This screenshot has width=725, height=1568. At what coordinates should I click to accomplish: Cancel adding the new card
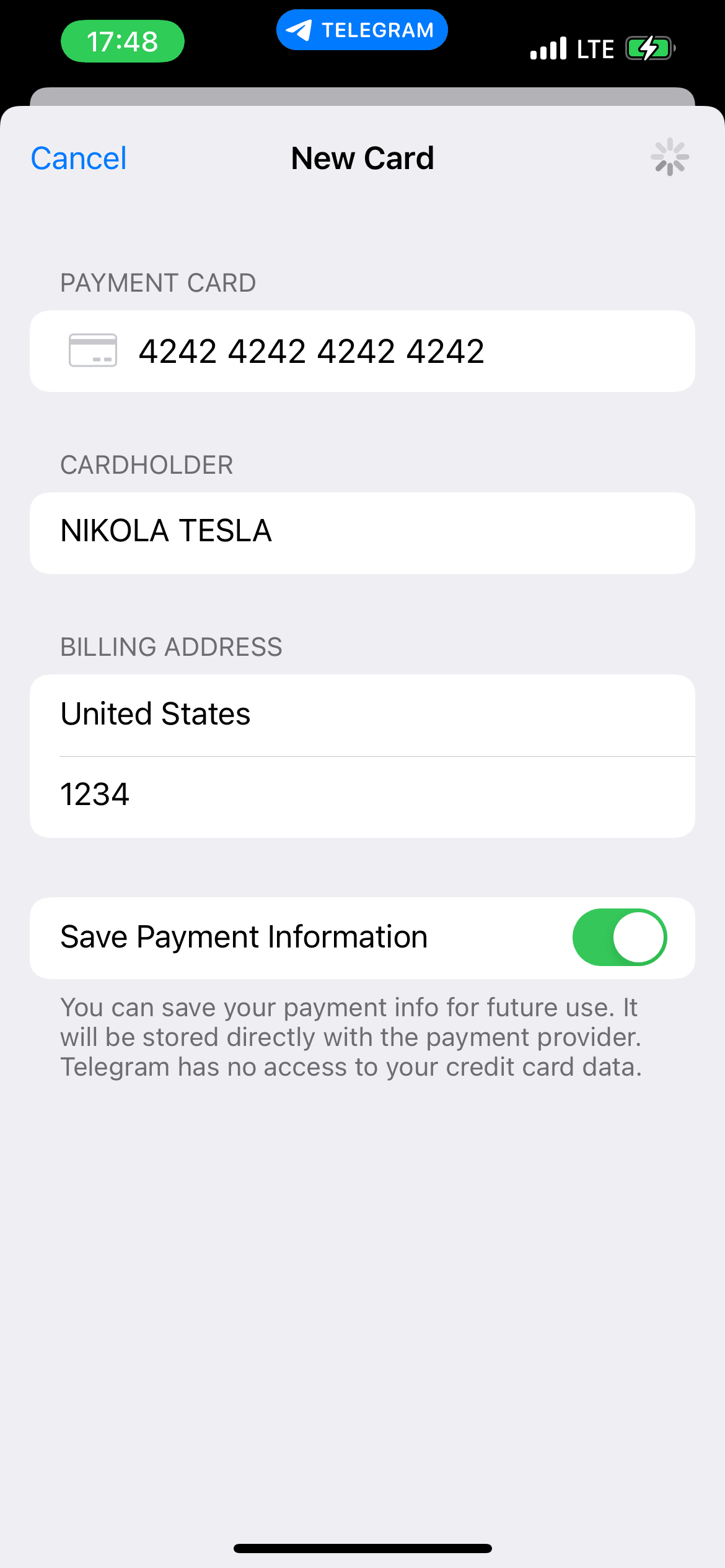click(79, 159)
